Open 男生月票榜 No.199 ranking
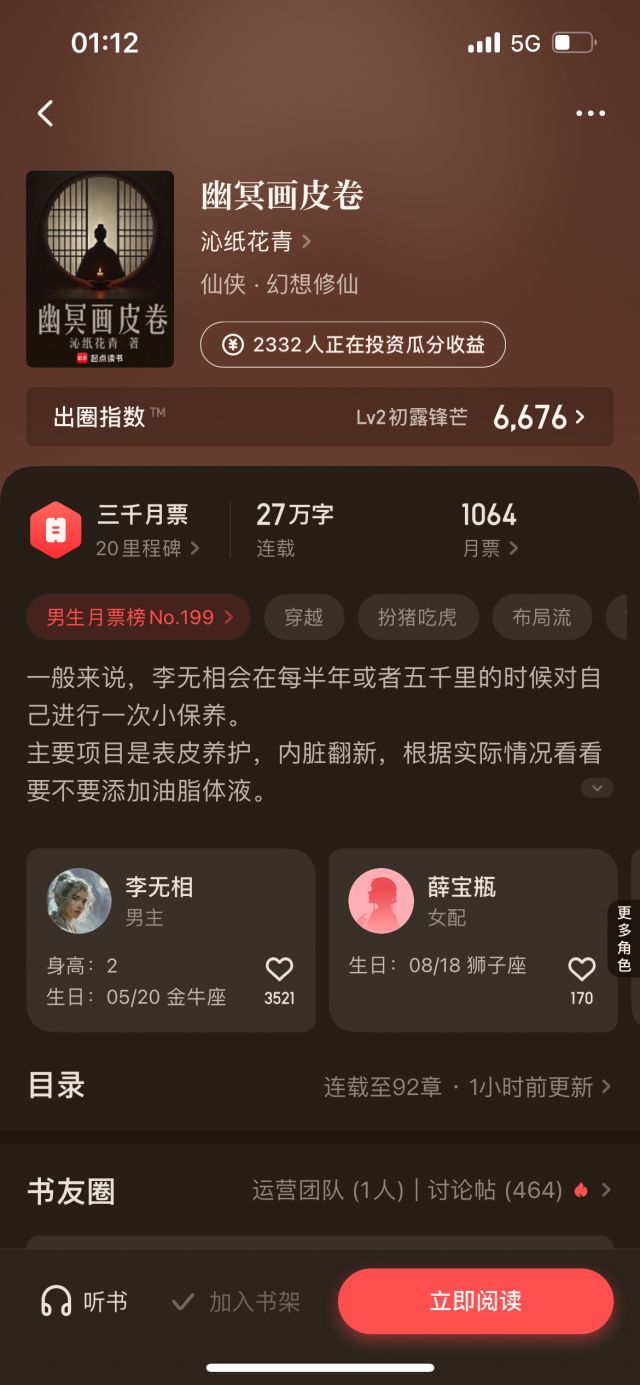 [139, 617]
